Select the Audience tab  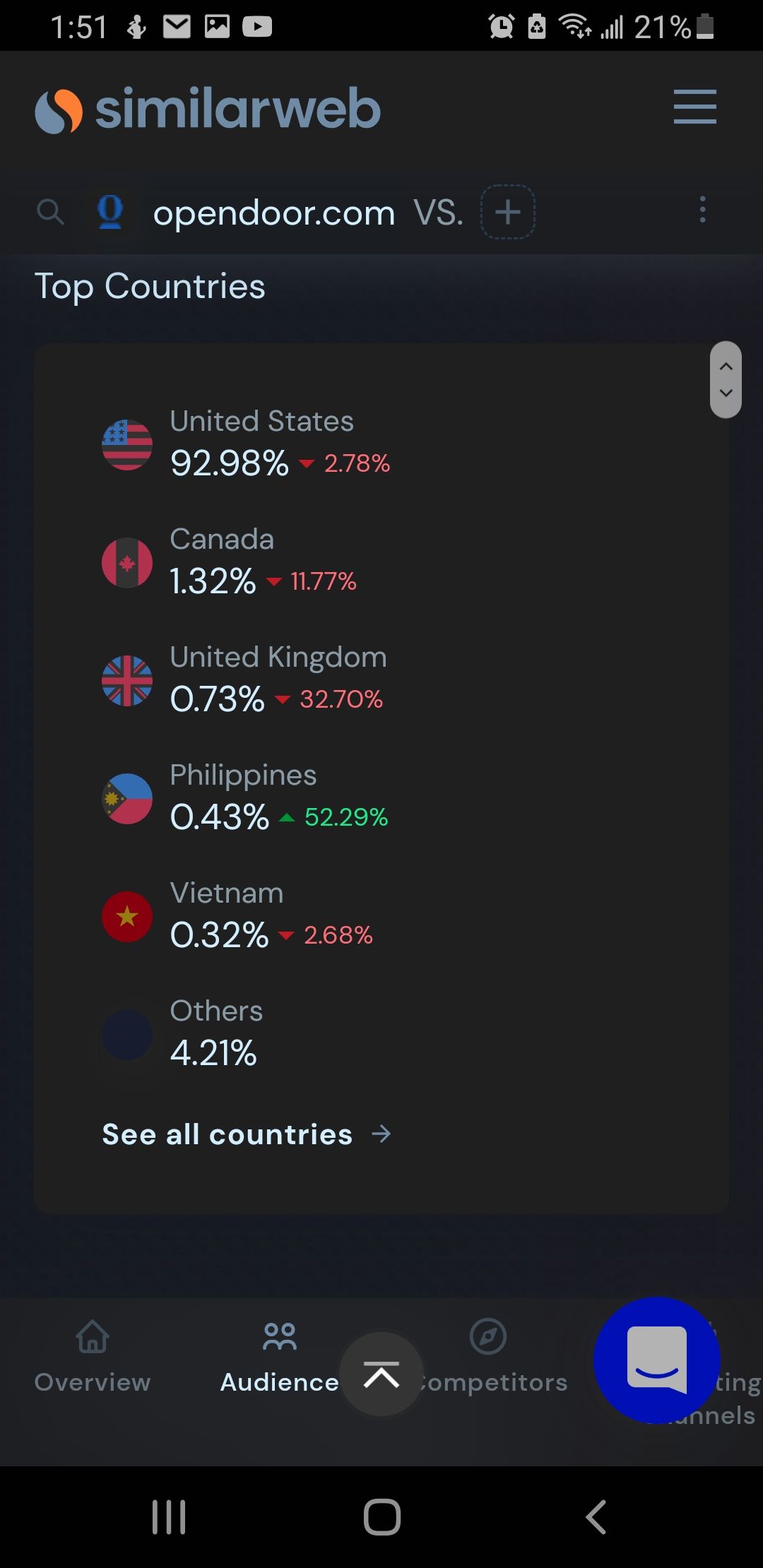click(280, 1357)
